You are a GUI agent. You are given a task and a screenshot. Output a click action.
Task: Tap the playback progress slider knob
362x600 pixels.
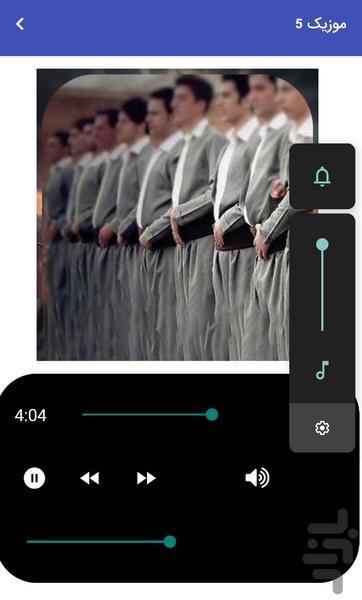[x=212, y=414]
